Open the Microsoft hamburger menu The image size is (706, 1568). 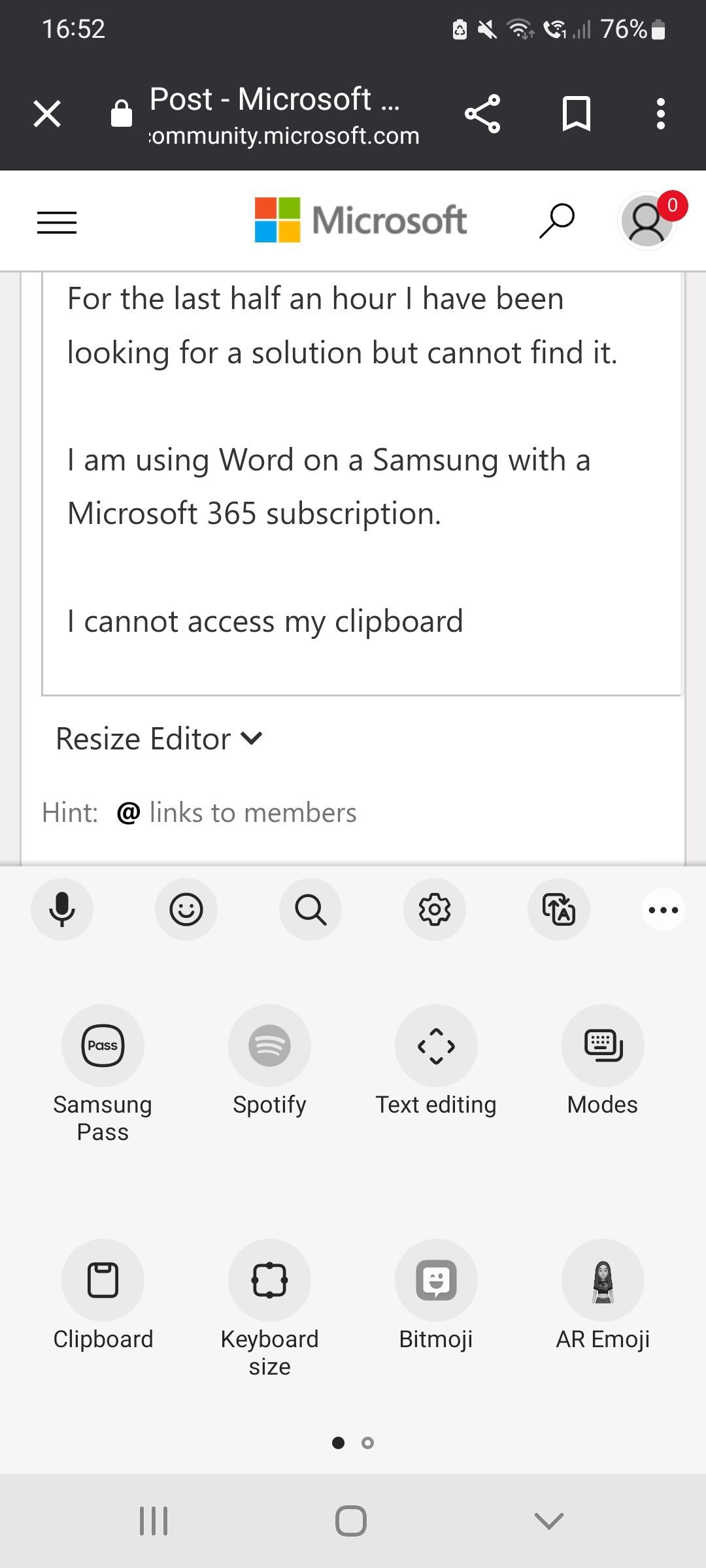pyautogui.click(x=57, y=222)
